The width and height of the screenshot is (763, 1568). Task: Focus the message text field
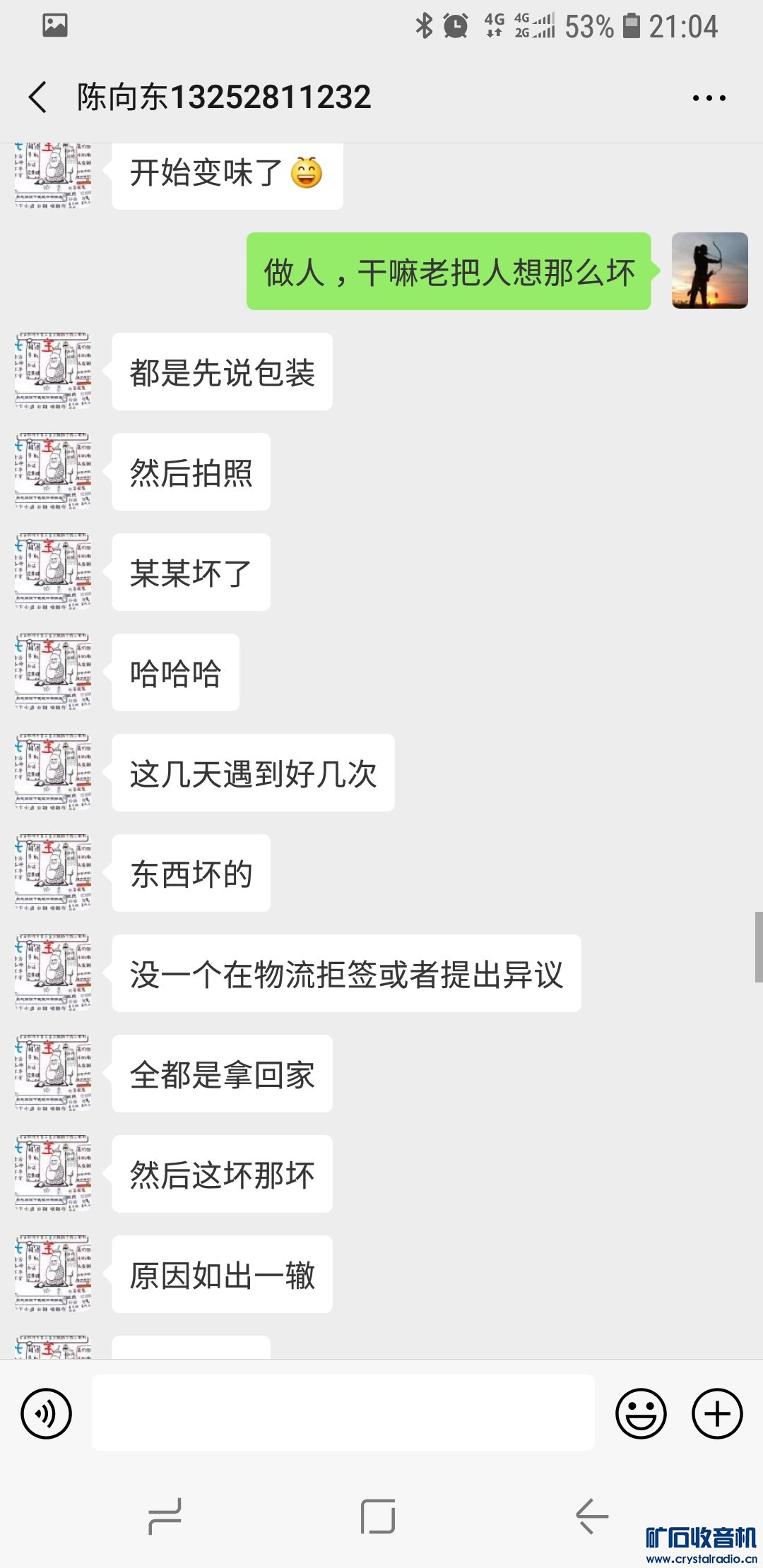(343, 1413)
